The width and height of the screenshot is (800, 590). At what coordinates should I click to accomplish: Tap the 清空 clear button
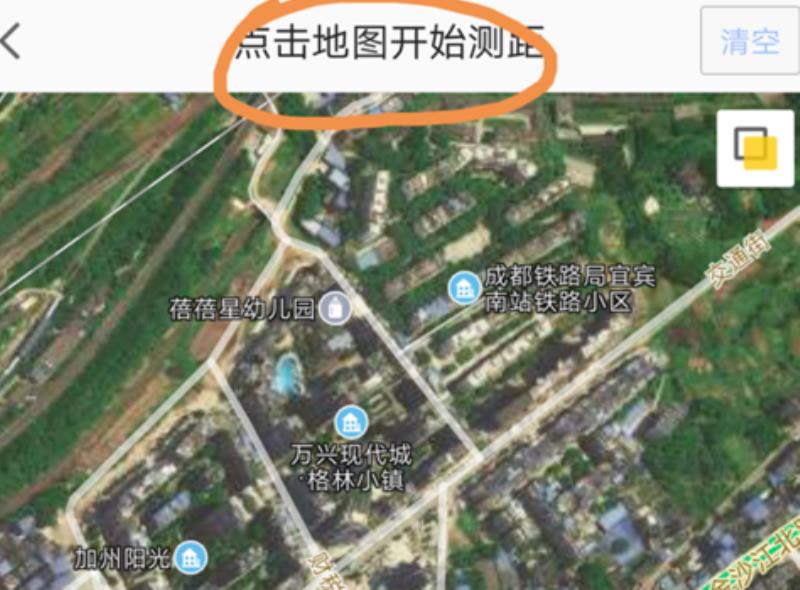pyautogui.click(x=749, y=41)
